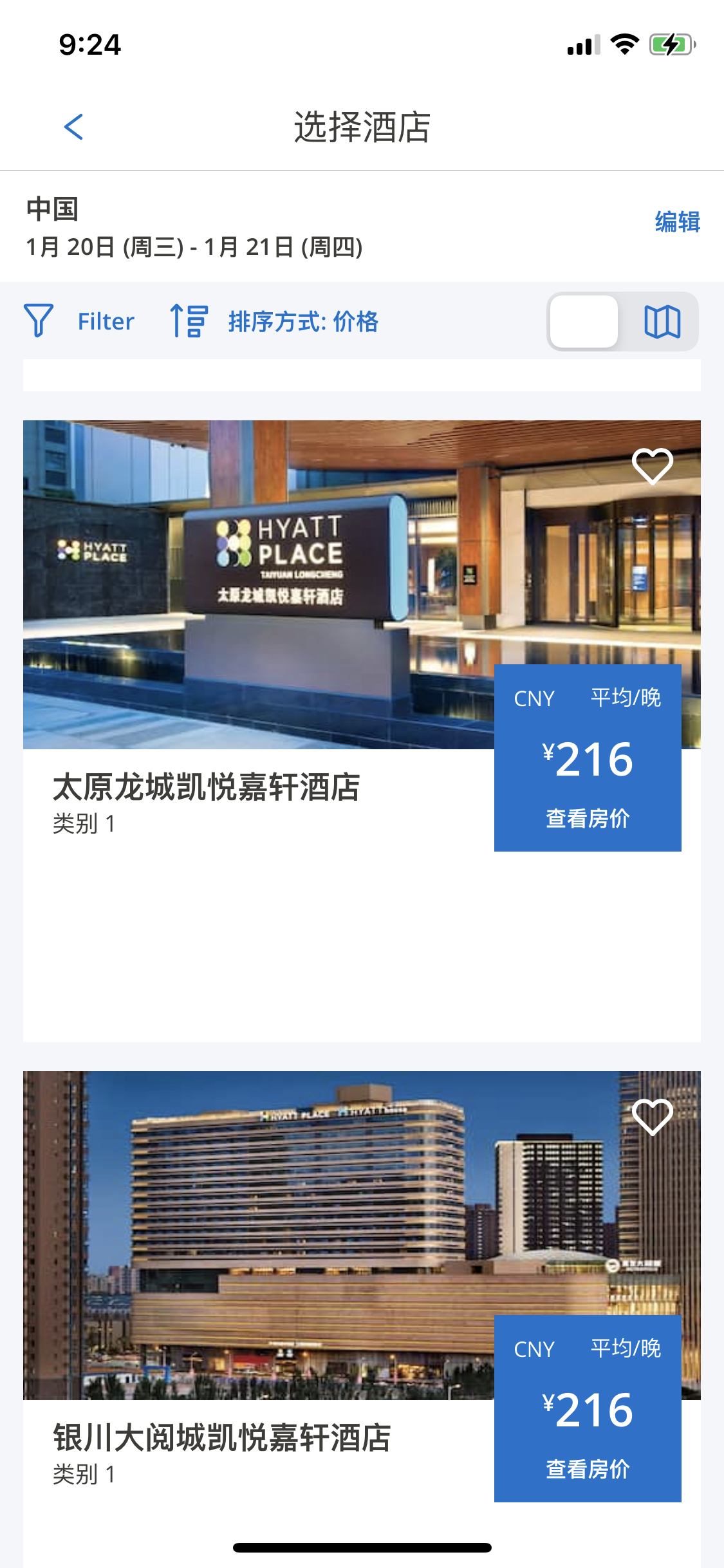Tap 编辑 to edit search dates

click(677, 222)
